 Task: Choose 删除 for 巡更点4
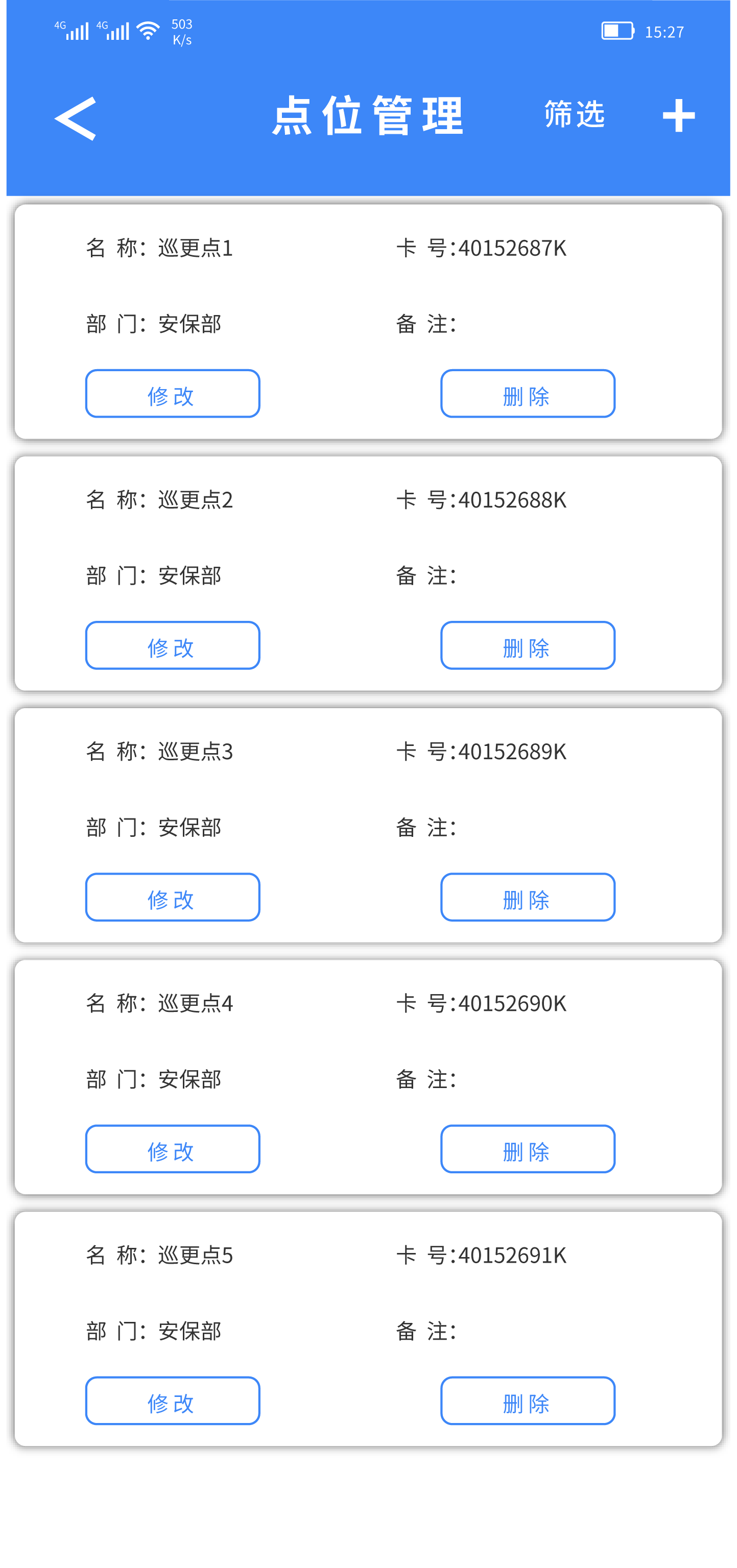click(528, 1149)
